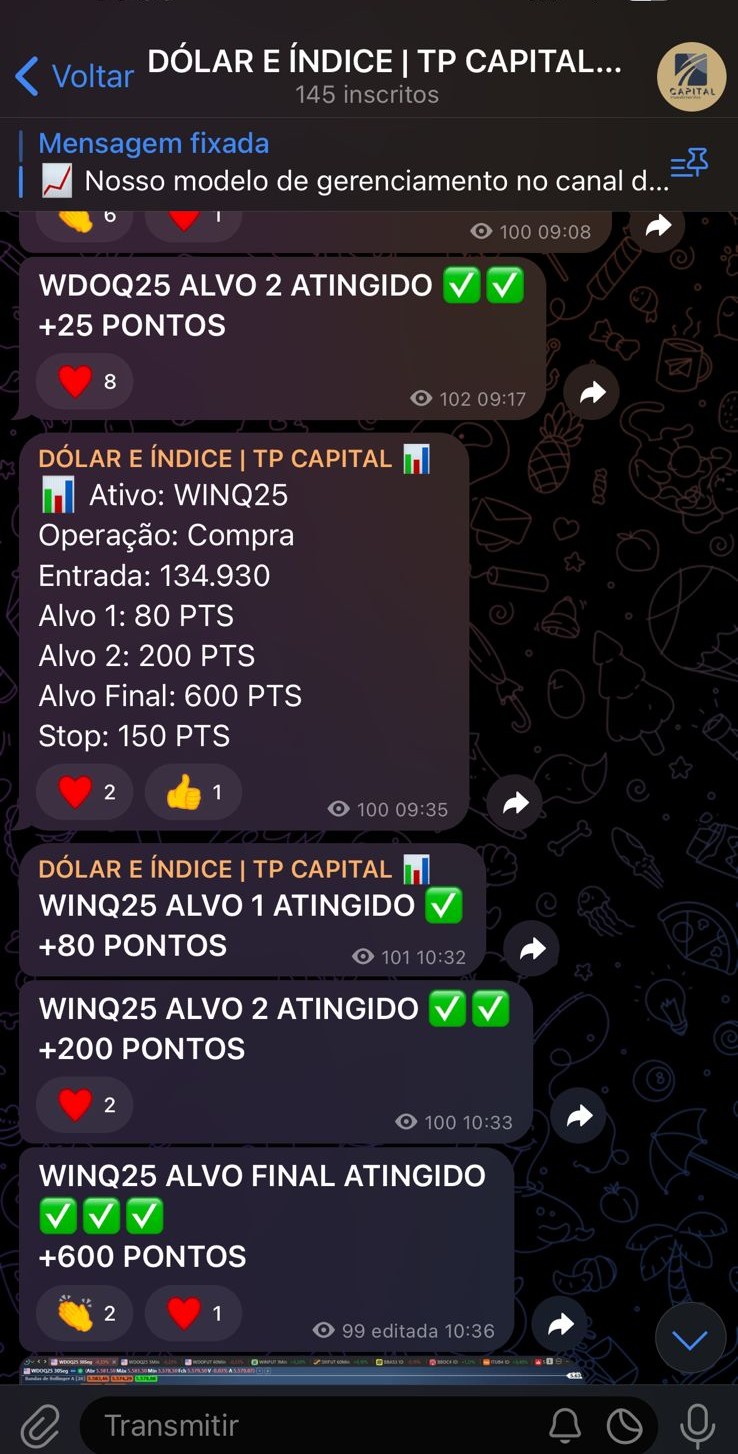Viewport: 738px width, 1454px height.
Task: Tap heart reaction on WINQ25 Compra signal
Action: [85, 793]
